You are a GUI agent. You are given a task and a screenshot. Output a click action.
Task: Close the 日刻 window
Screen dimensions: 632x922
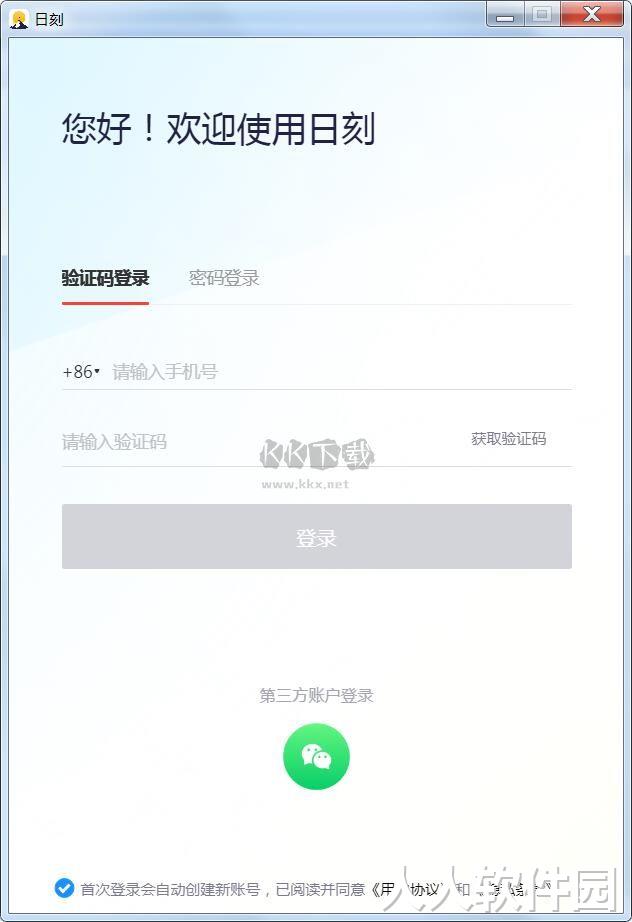593,14
